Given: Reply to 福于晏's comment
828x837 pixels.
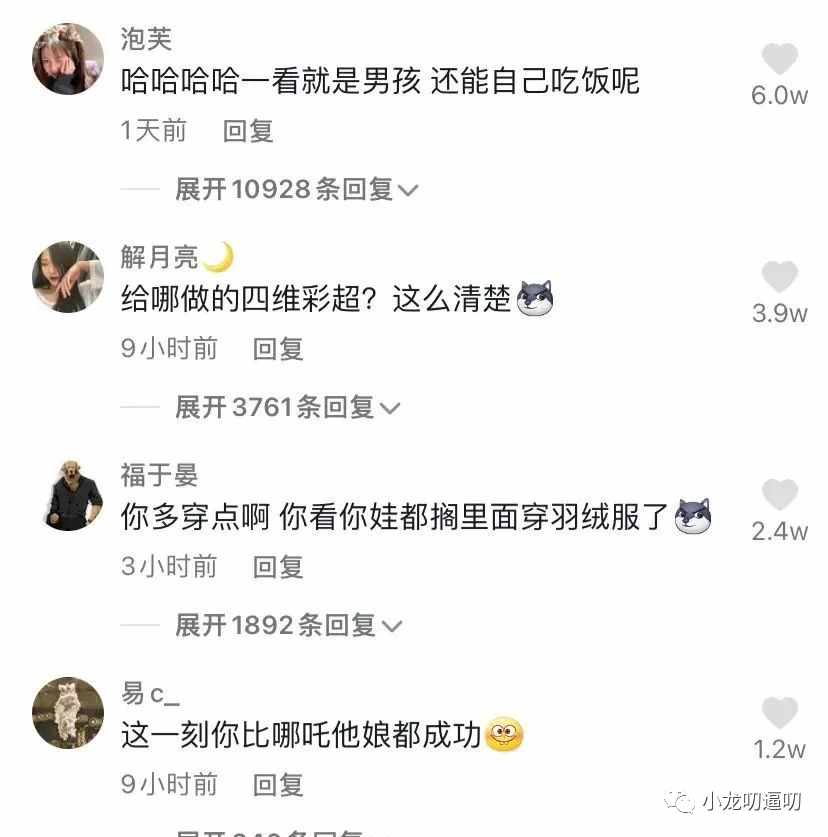Looking at the screenshot, I should [x=278, y=567].
